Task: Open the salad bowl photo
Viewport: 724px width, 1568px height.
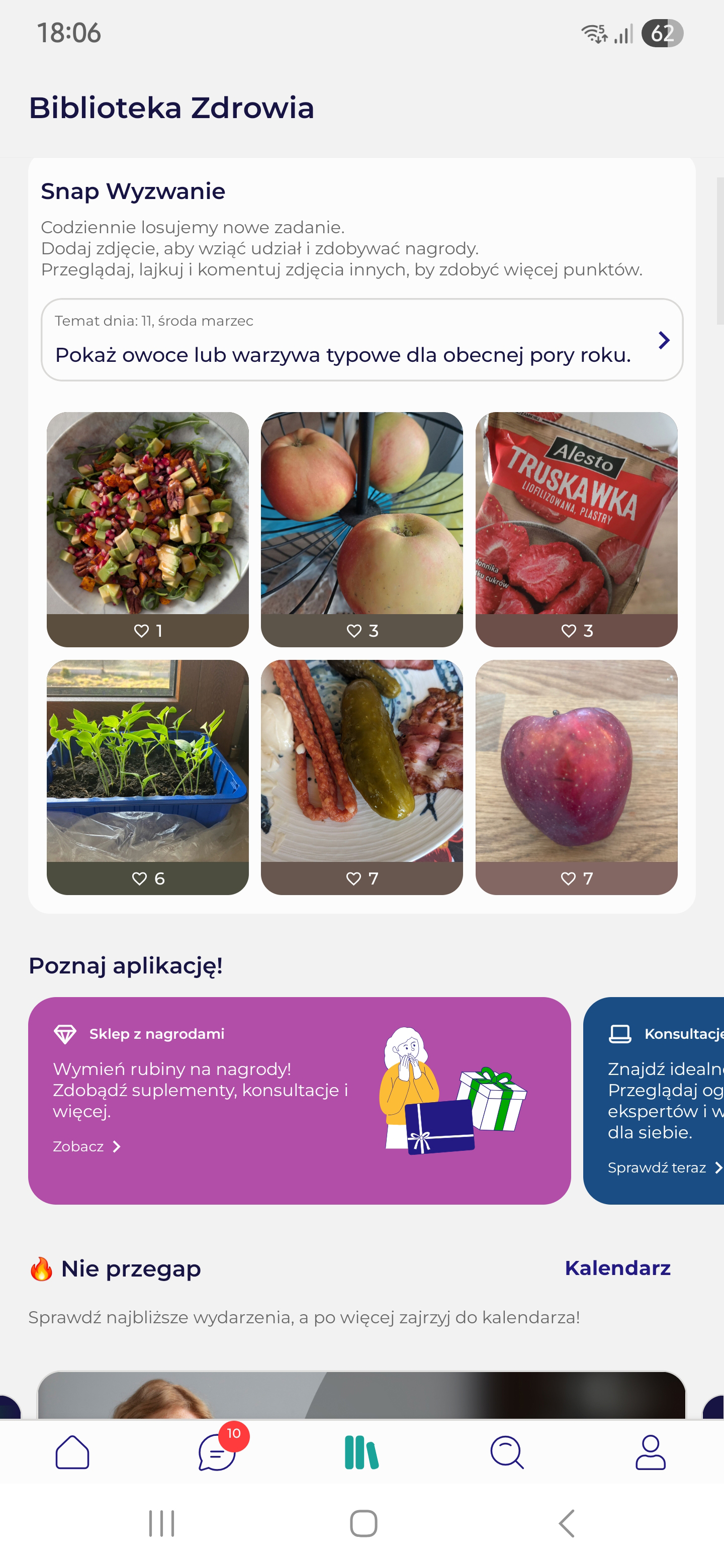Action: [x=147, y=513]
